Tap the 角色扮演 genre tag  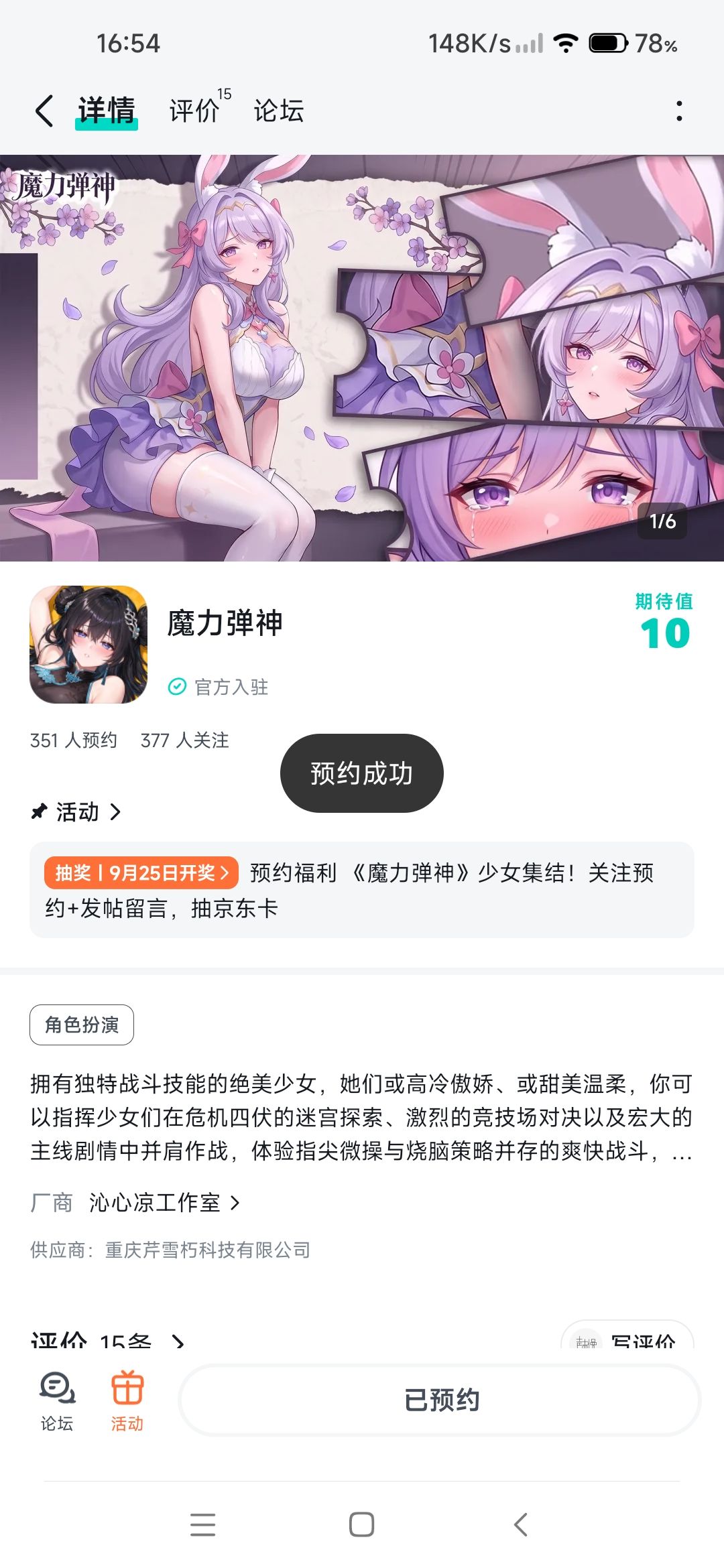click(x=82, y=1025)
